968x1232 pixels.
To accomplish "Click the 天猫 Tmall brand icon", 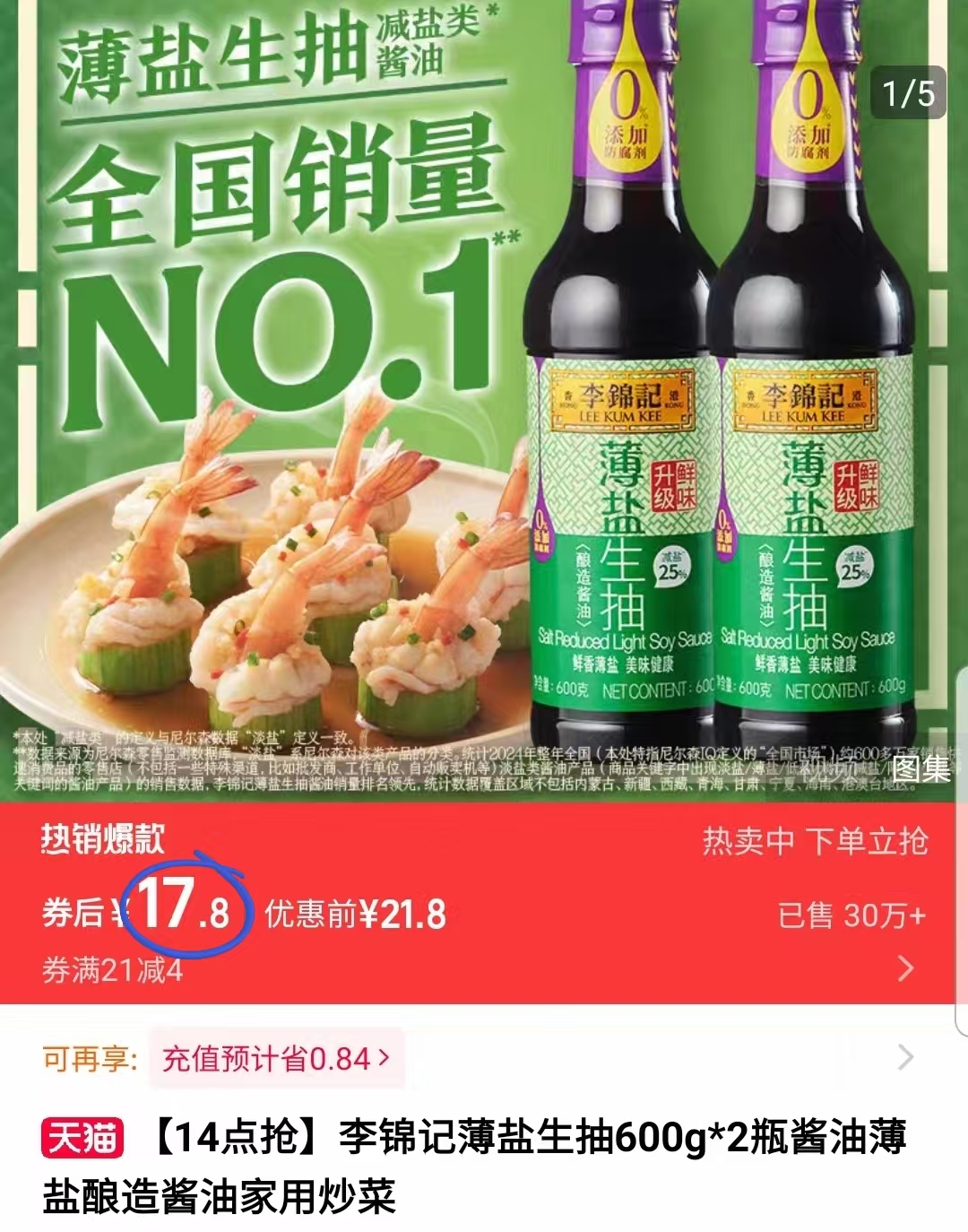I will tap(82, 1135).
